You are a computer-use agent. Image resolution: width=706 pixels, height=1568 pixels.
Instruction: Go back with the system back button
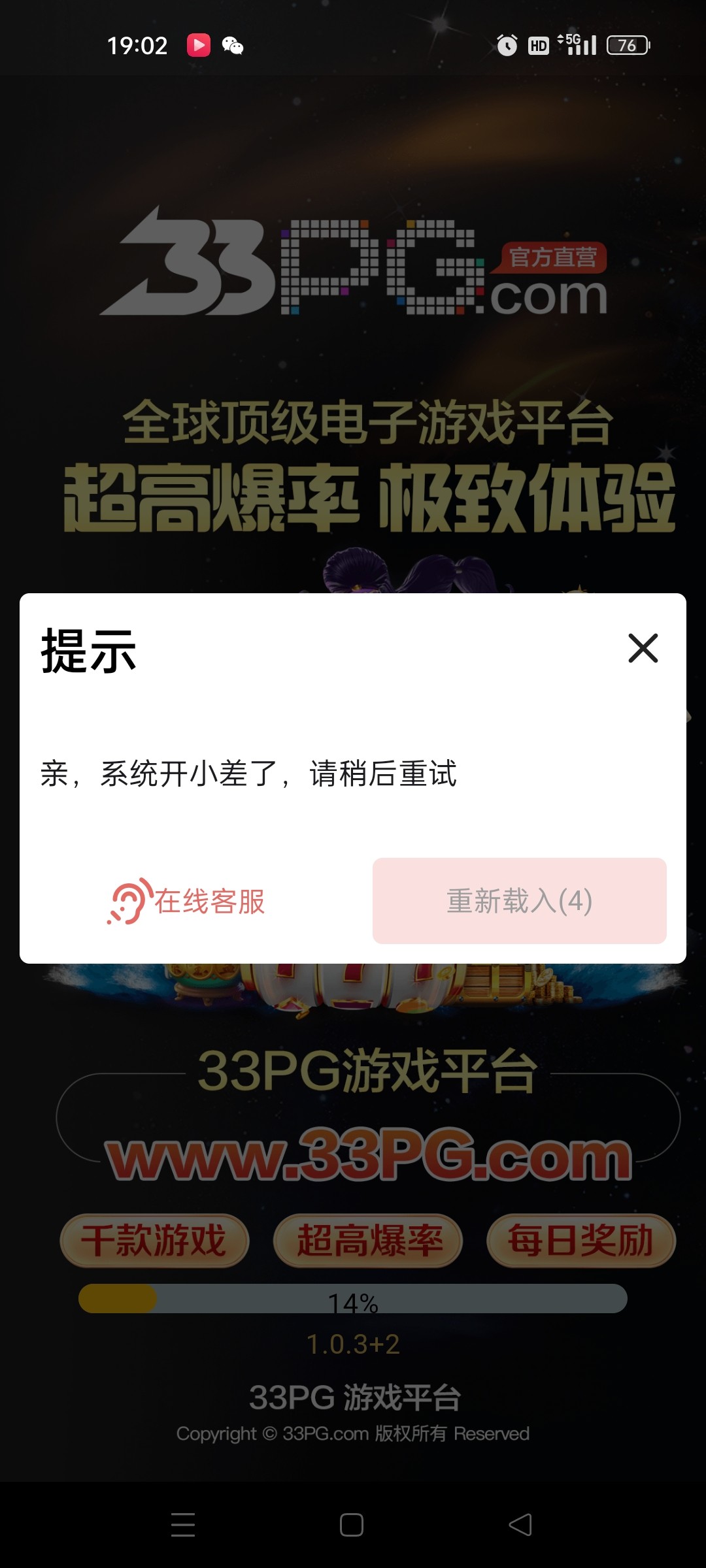click(x=520, y=1525)
